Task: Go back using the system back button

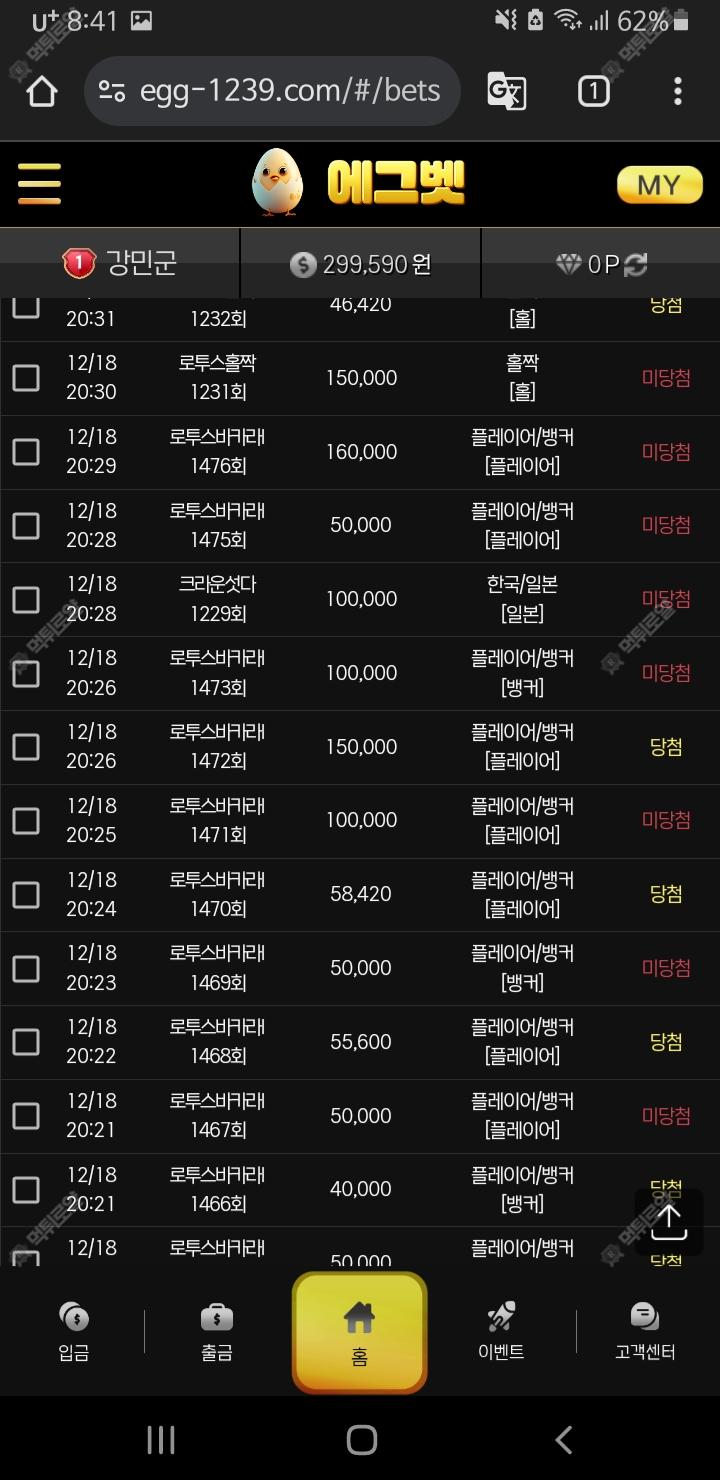Action: tap(563, 1440)
